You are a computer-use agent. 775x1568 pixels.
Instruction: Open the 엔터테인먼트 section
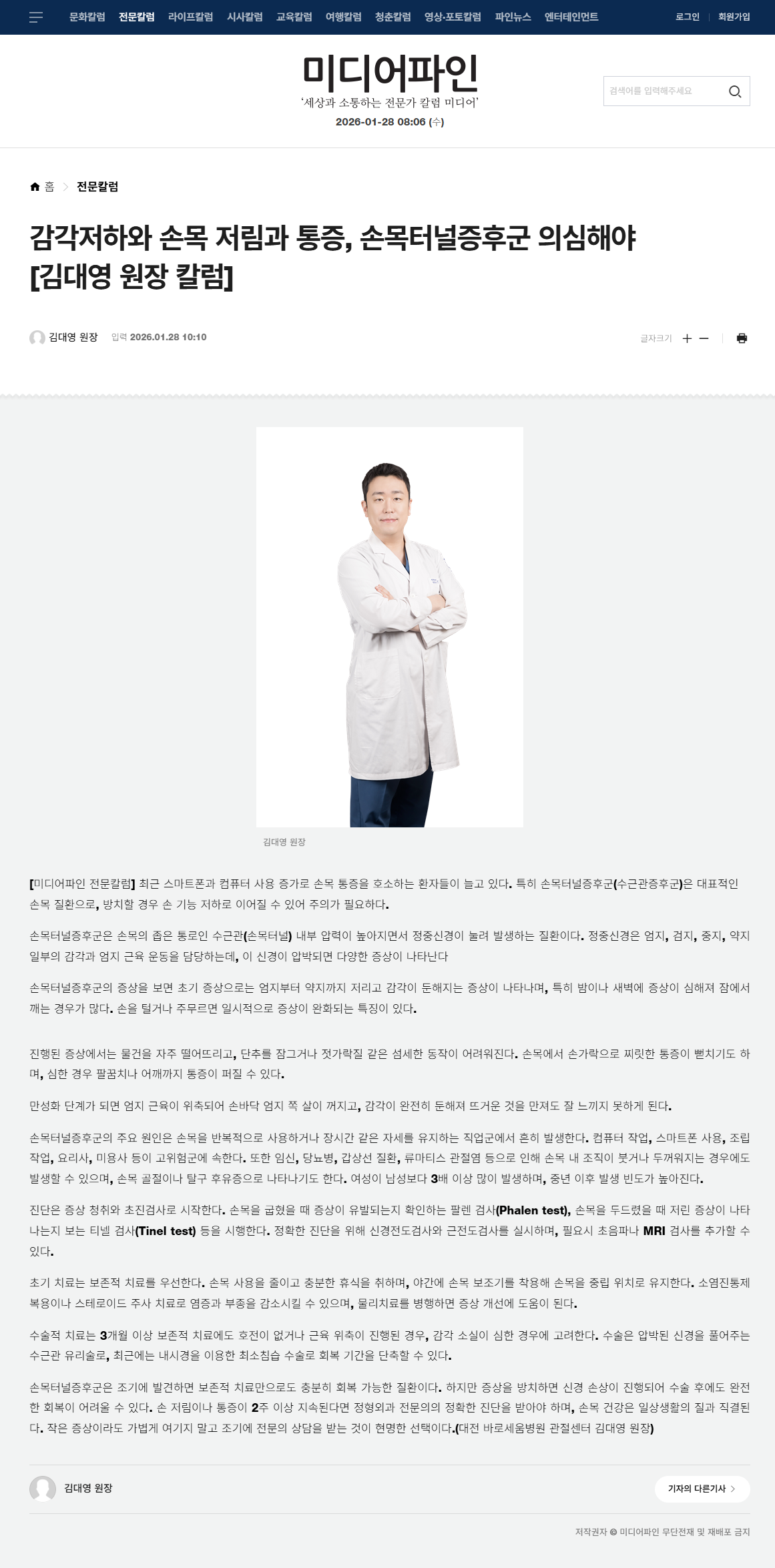[x=571, y=17]
